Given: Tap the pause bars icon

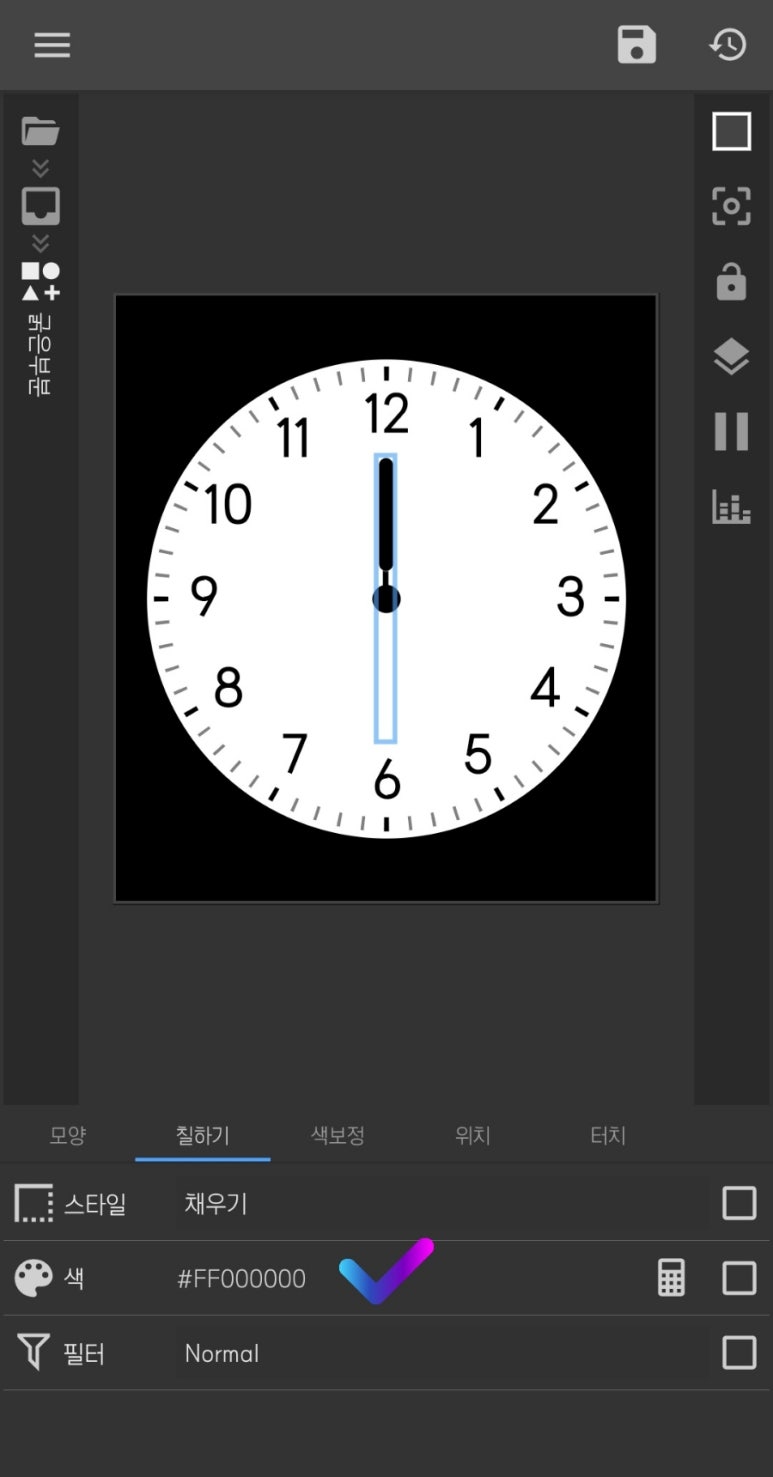Looking at the screenshot, I should point(731,431).
